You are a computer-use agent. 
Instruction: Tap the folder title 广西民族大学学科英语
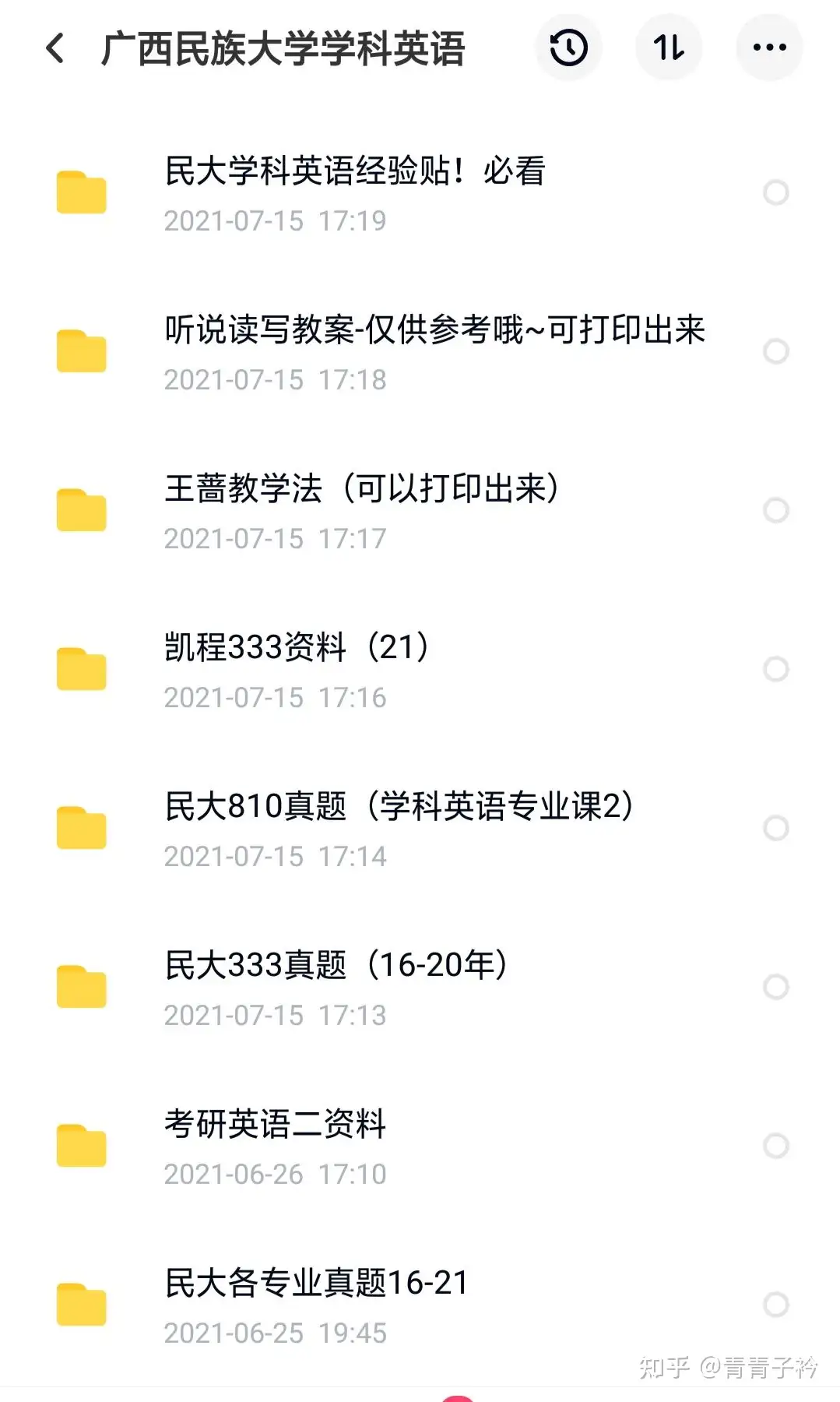pyautogui.click(x=288, y=47)
